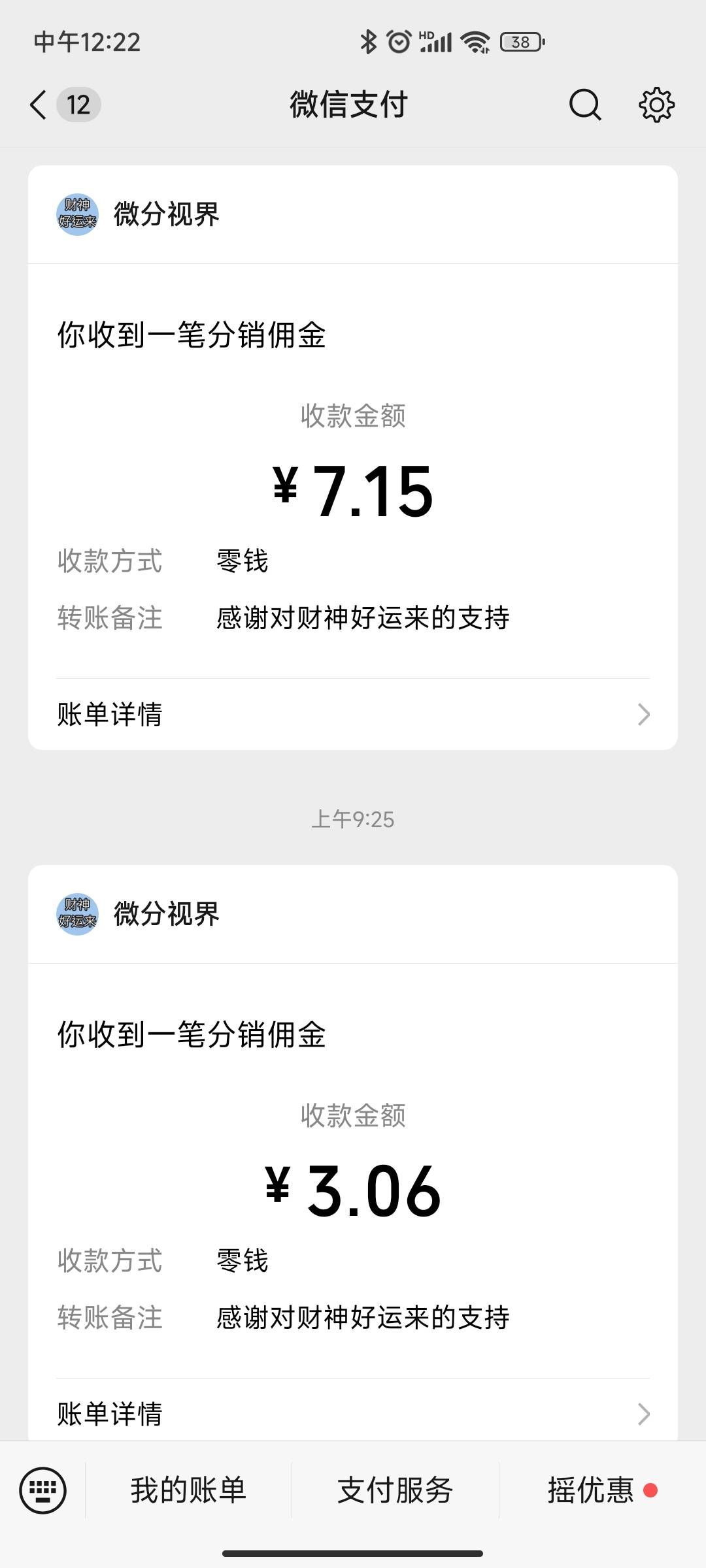The image size is (706, 1568).
Task: Open the 我的账单 menu
Action: 188,1490
